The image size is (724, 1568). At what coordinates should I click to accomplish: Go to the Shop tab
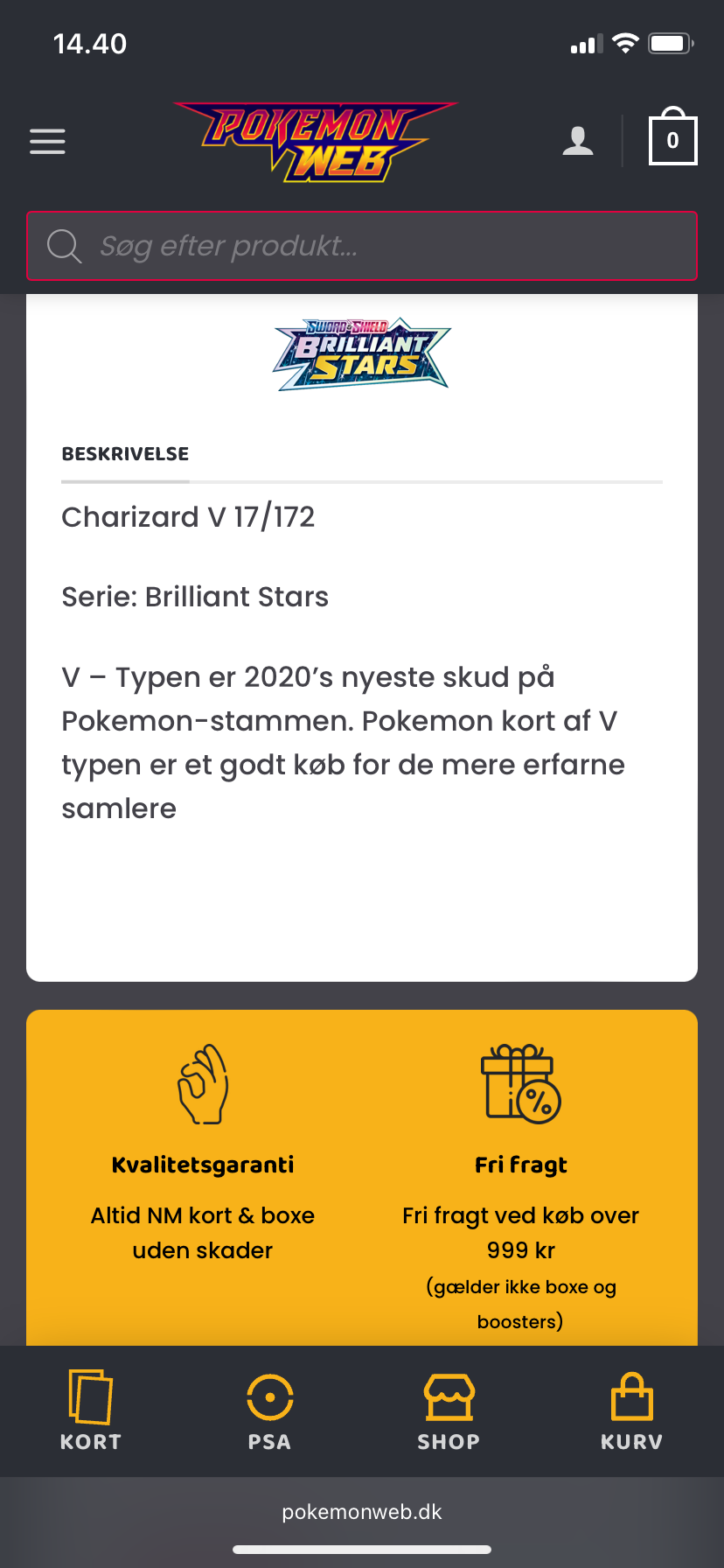pos(449,1410)
